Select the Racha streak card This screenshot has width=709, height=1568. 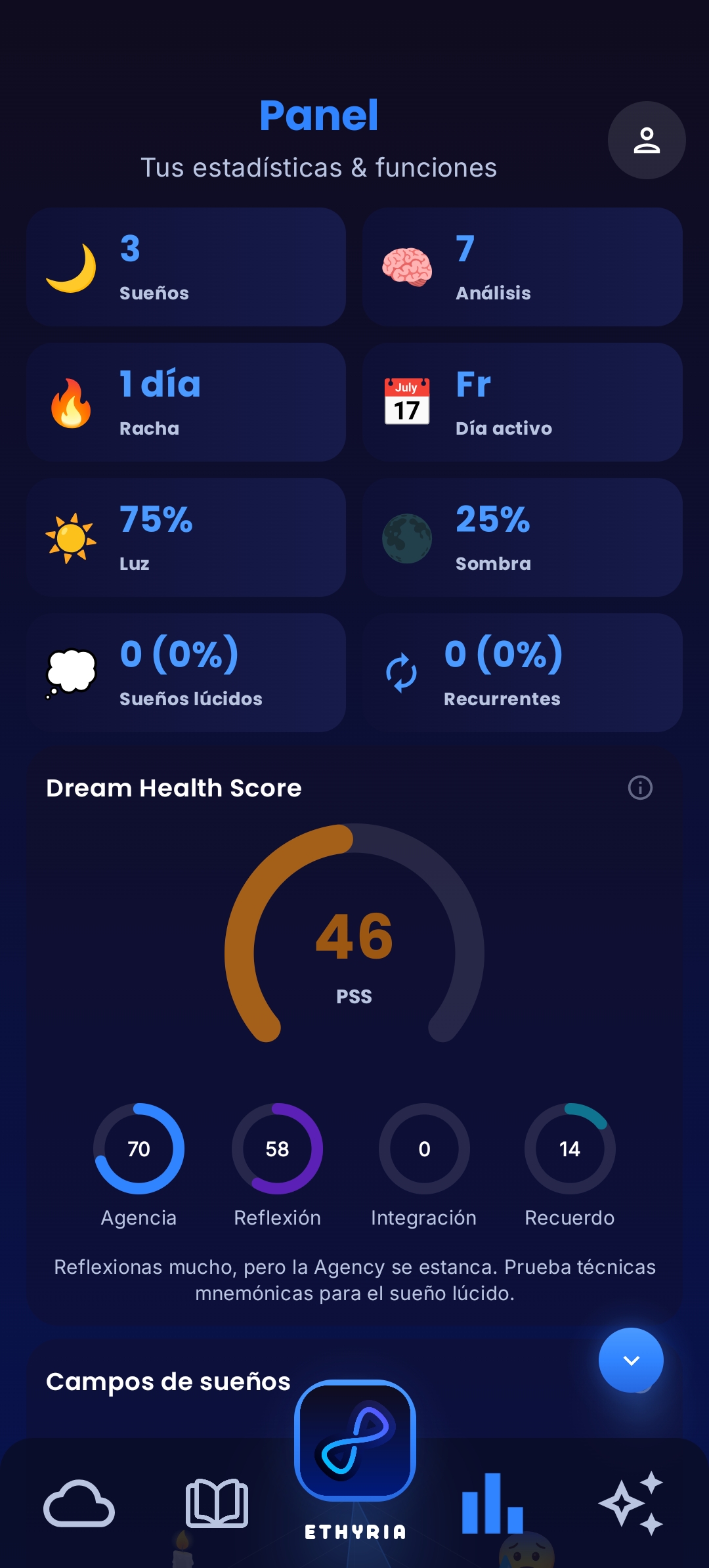(x=186, y=403)
